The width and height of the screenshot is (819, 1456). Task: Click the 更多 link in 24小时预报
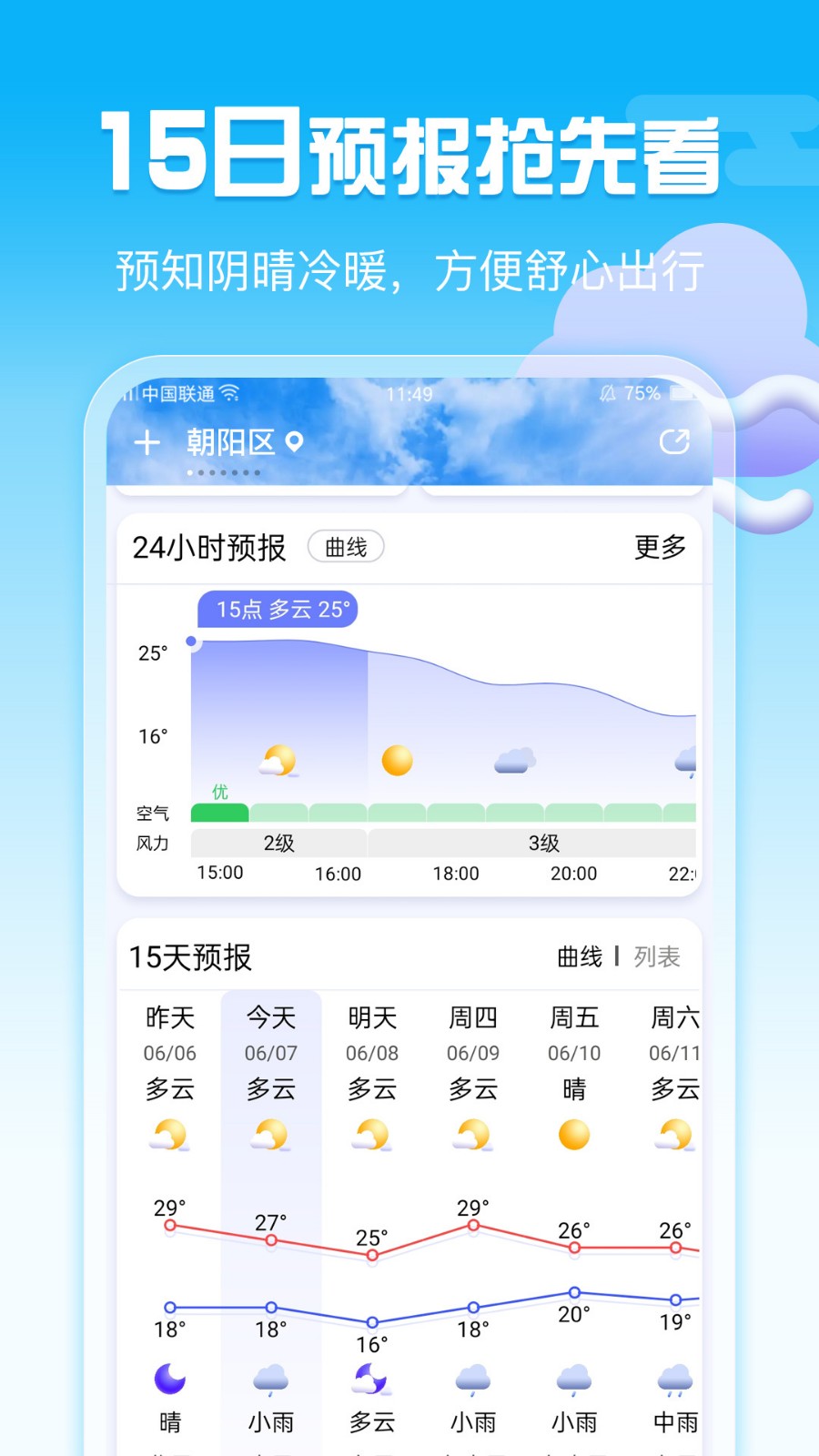(x=659, y=546)
